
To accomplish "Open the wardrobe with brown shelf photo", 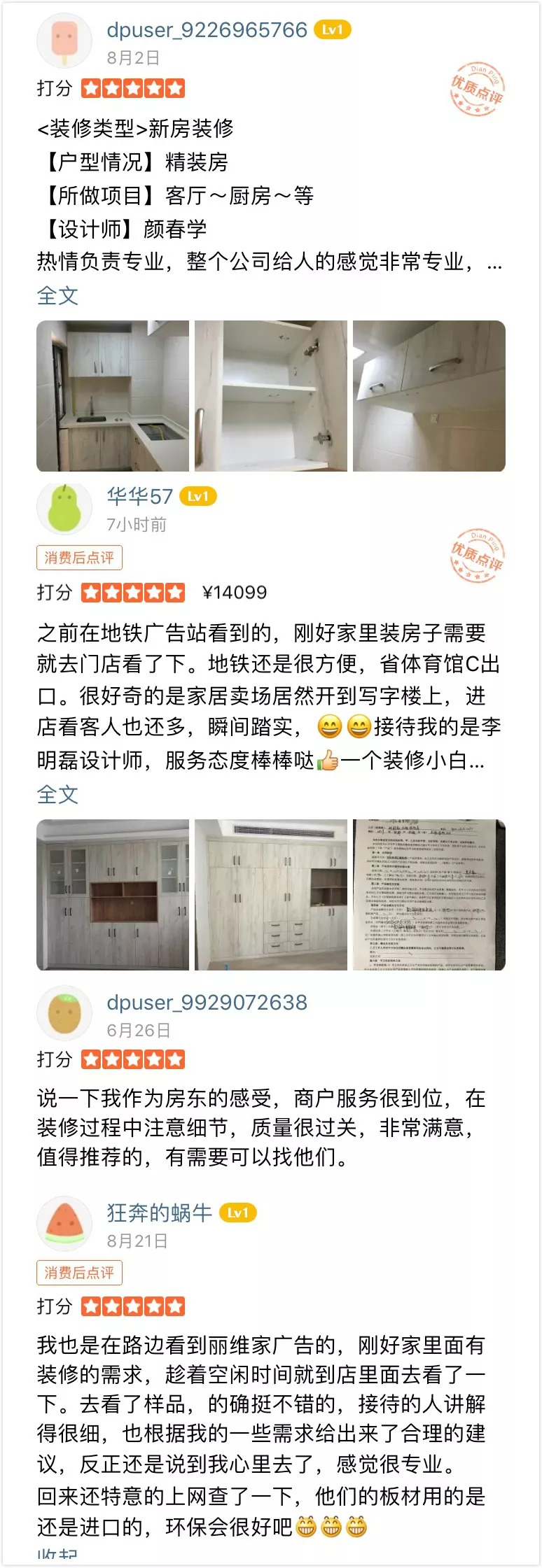I will tap(113, 895).
